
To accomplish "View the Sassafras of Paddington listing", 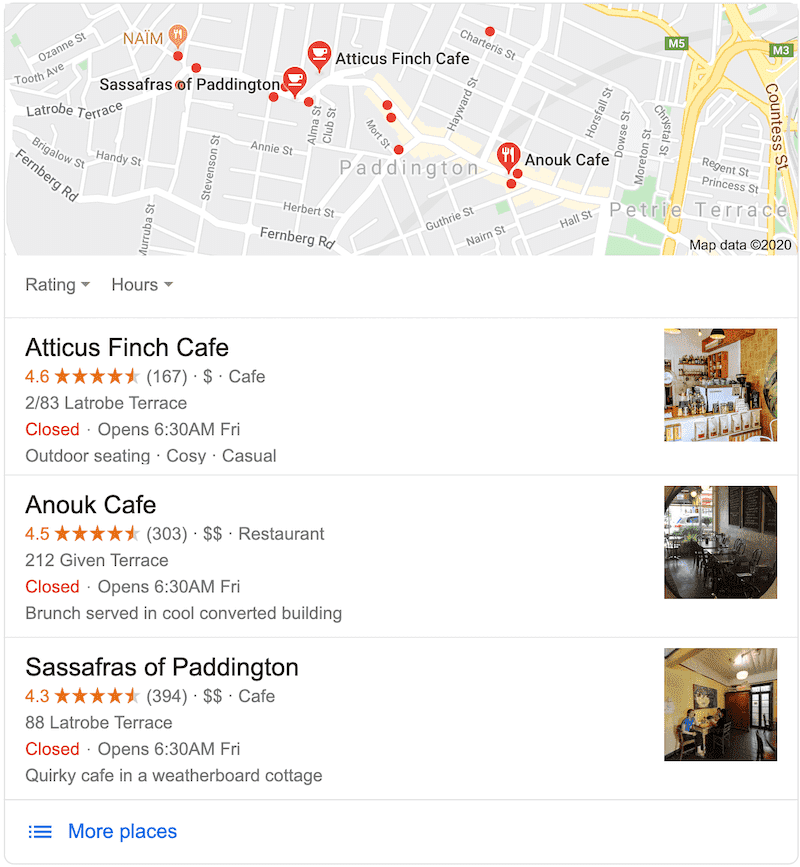I will (x=162, y=667).
